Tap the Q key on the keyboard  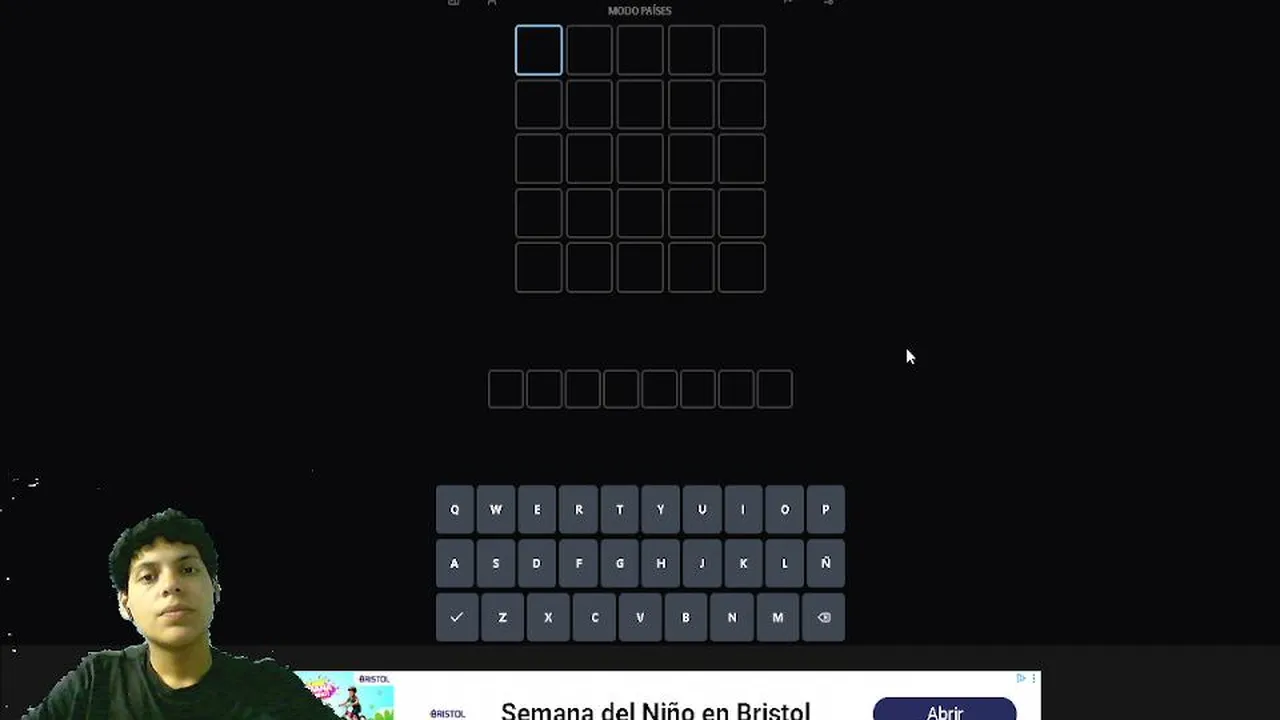455,510
